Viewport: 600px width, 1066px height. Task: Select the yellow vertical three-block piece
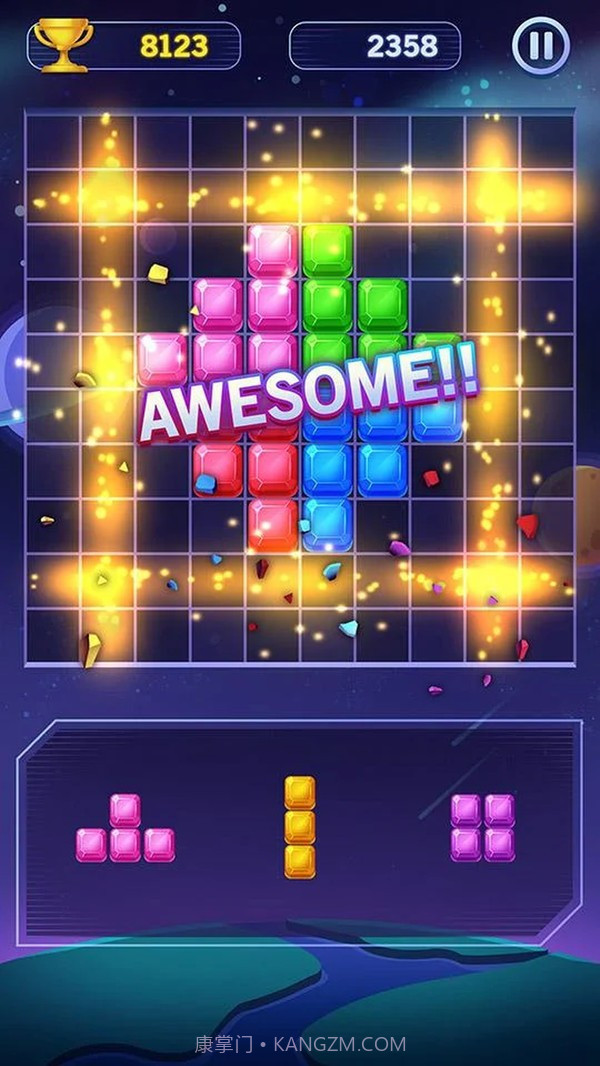point(300,827)
